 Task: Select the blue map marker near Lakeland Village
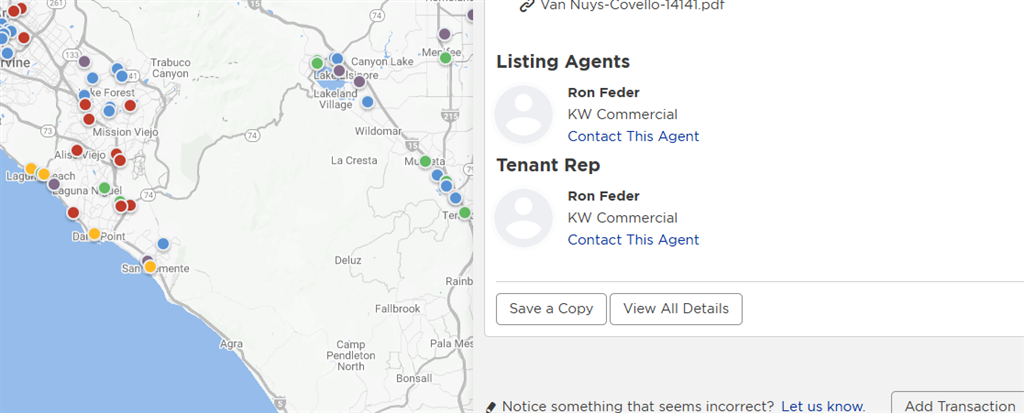click(367, 102)
